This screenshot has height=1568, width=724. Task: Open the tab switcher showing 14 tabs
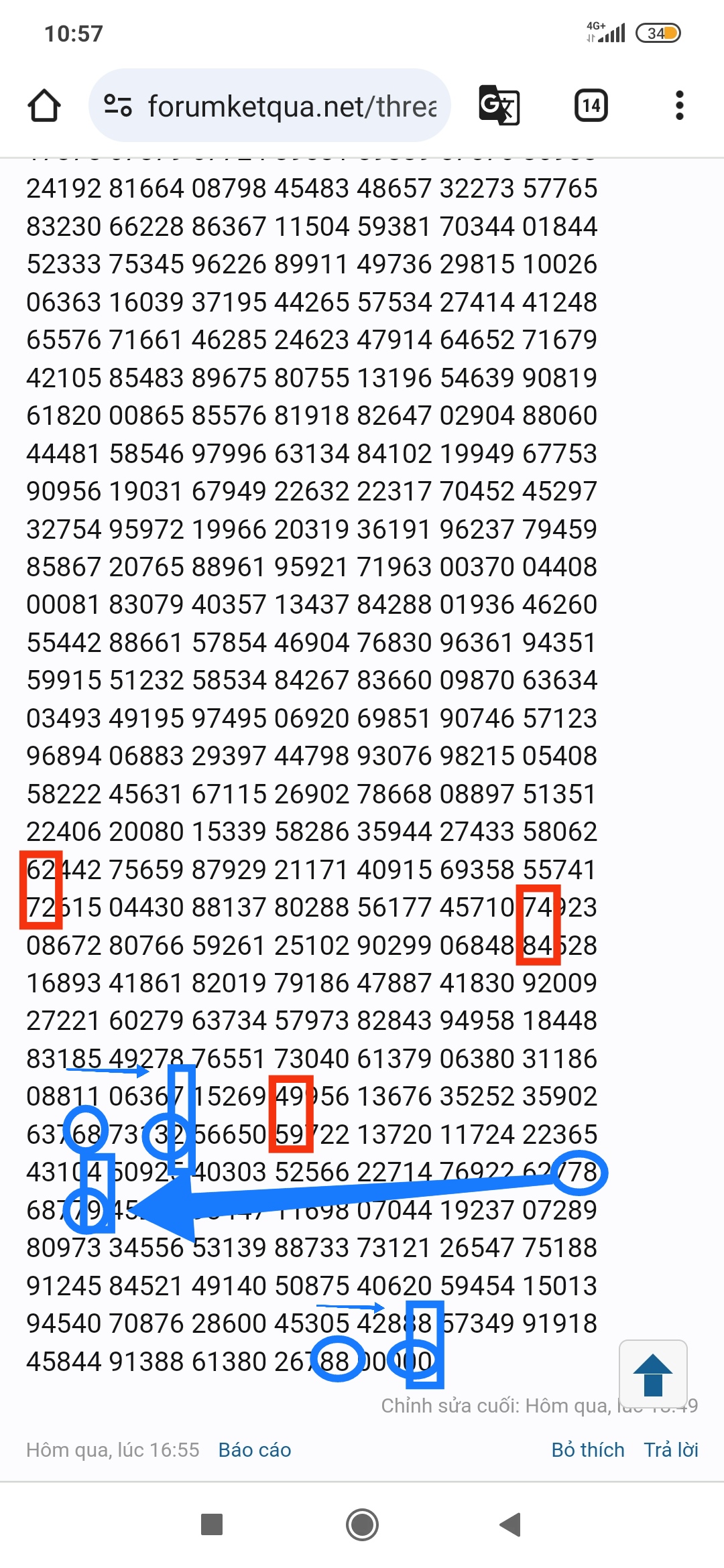pos(591,105)
